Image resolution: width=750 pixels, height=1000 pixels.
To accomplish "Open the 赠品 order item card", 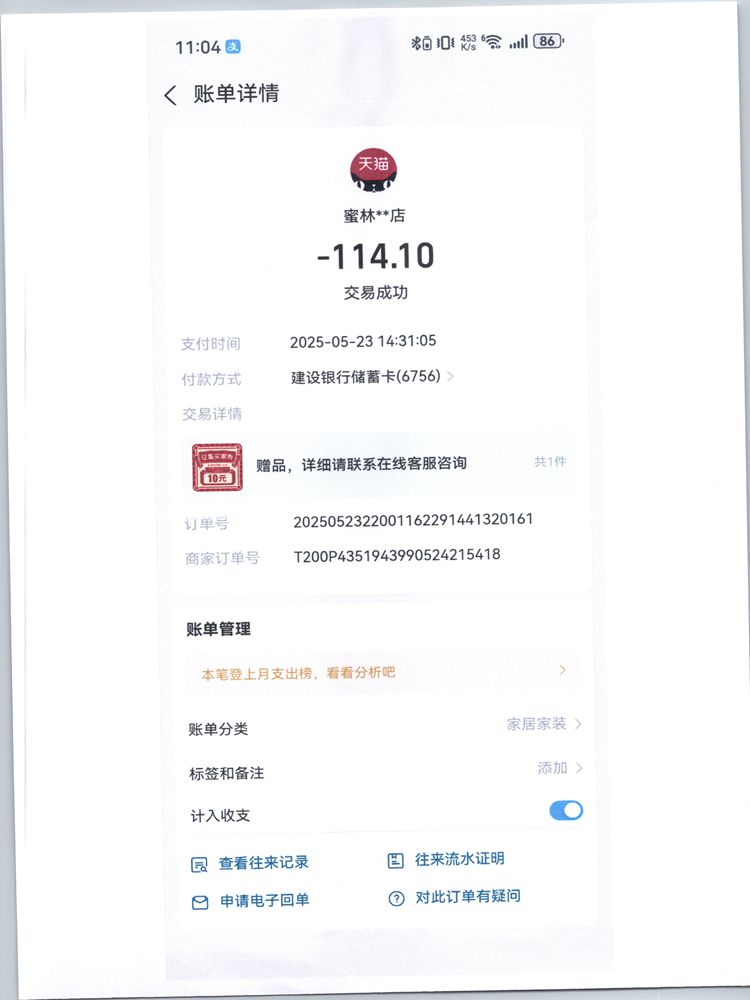I will 378,465.
